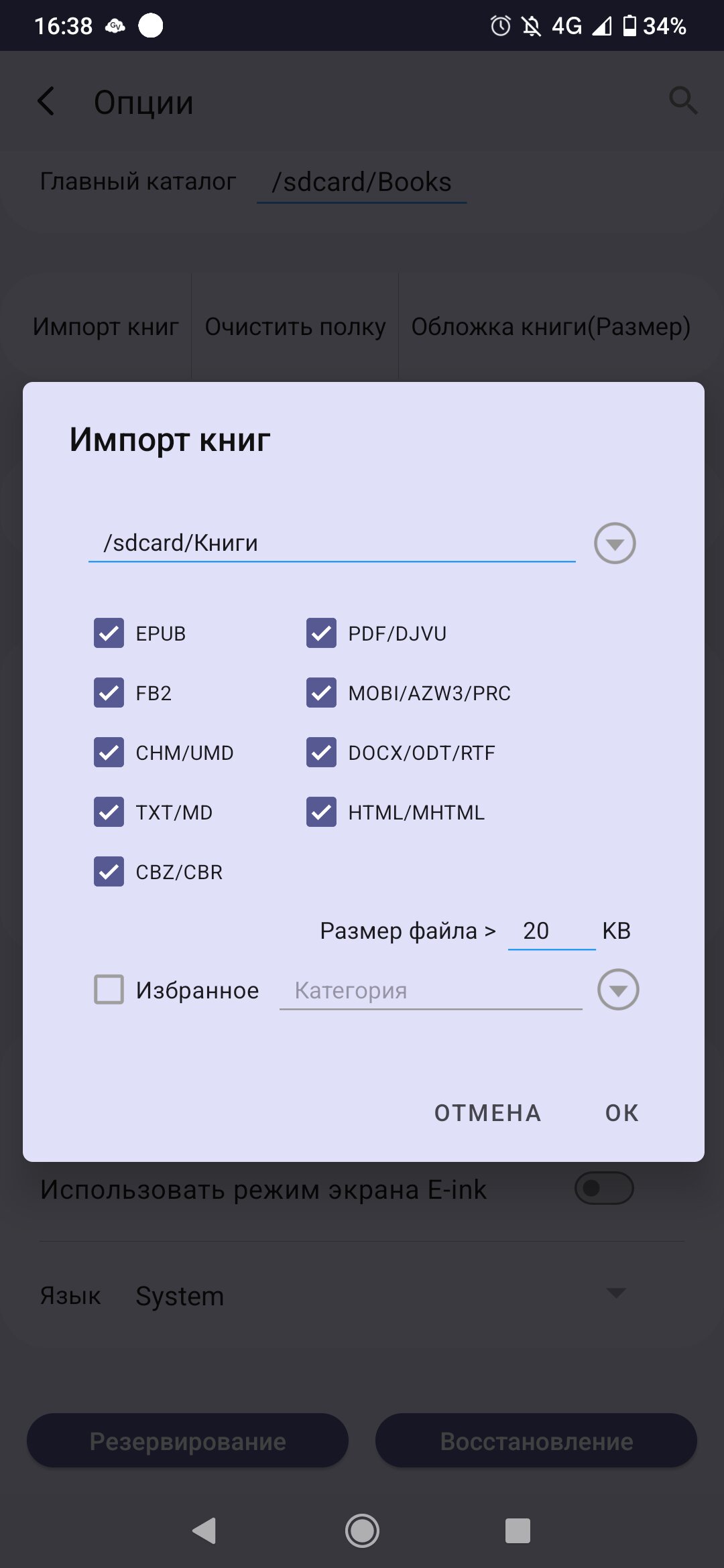
Task: Enable the Избранное checkbox
Action: tap(109, 990)
